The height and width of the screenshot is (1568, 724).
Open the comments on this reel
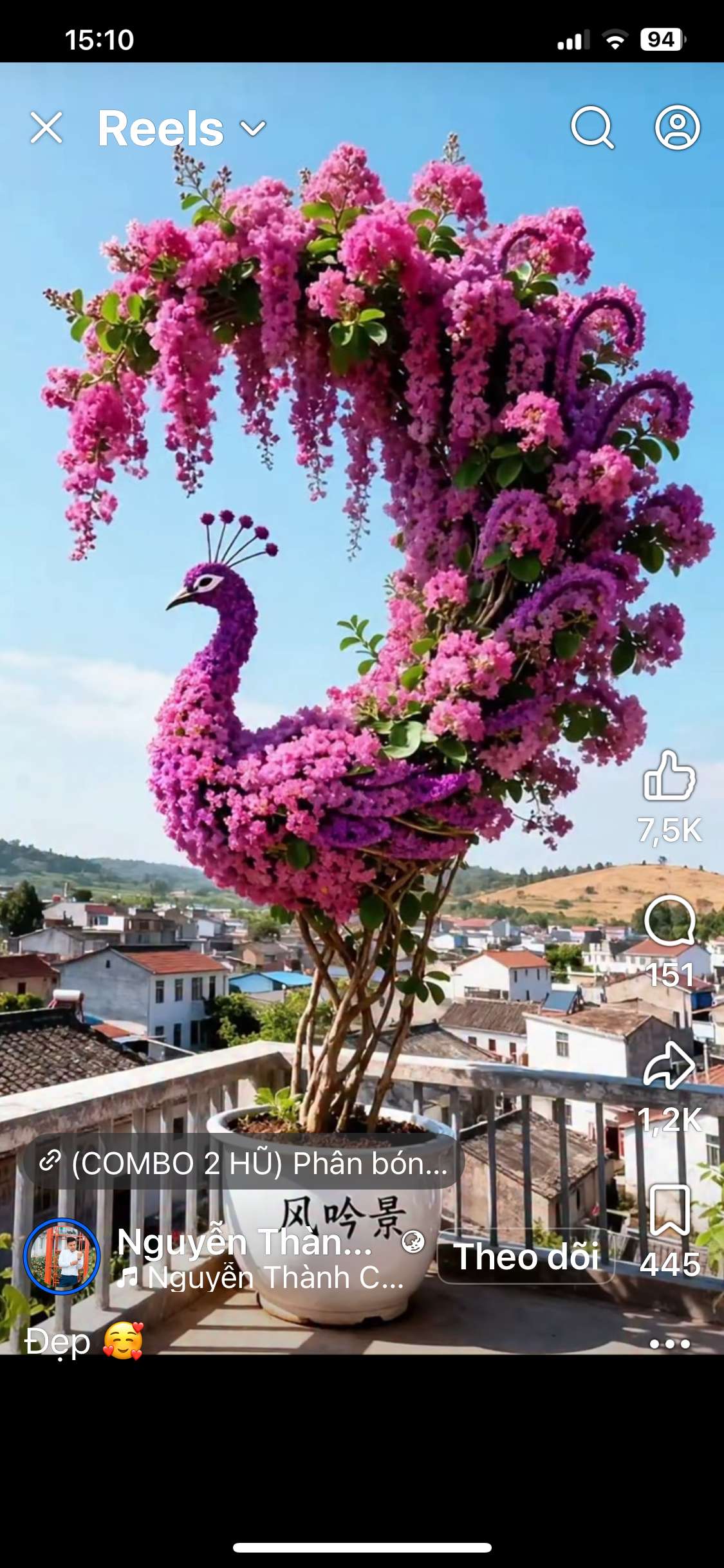pos(669,921)
